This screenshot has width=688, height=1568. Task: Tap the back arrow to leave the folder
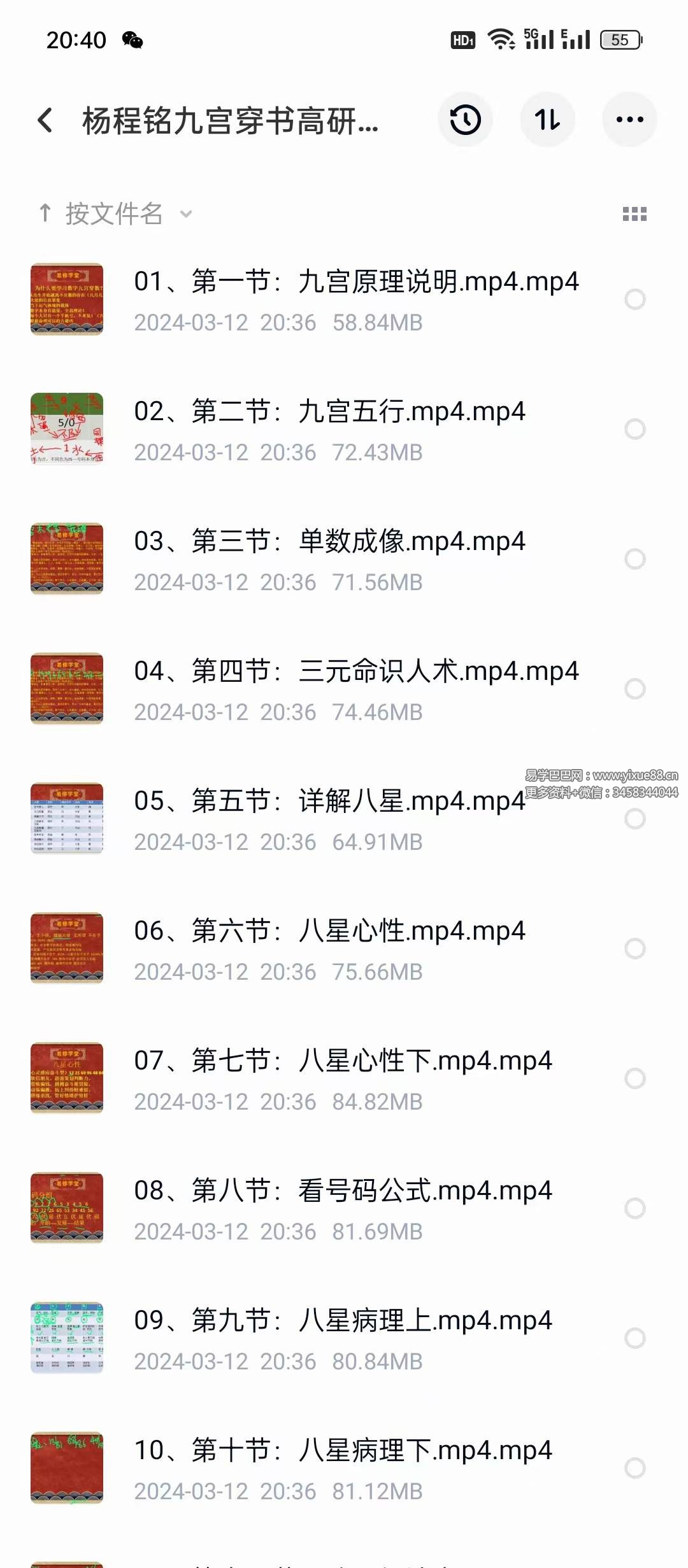pos(45,119)
